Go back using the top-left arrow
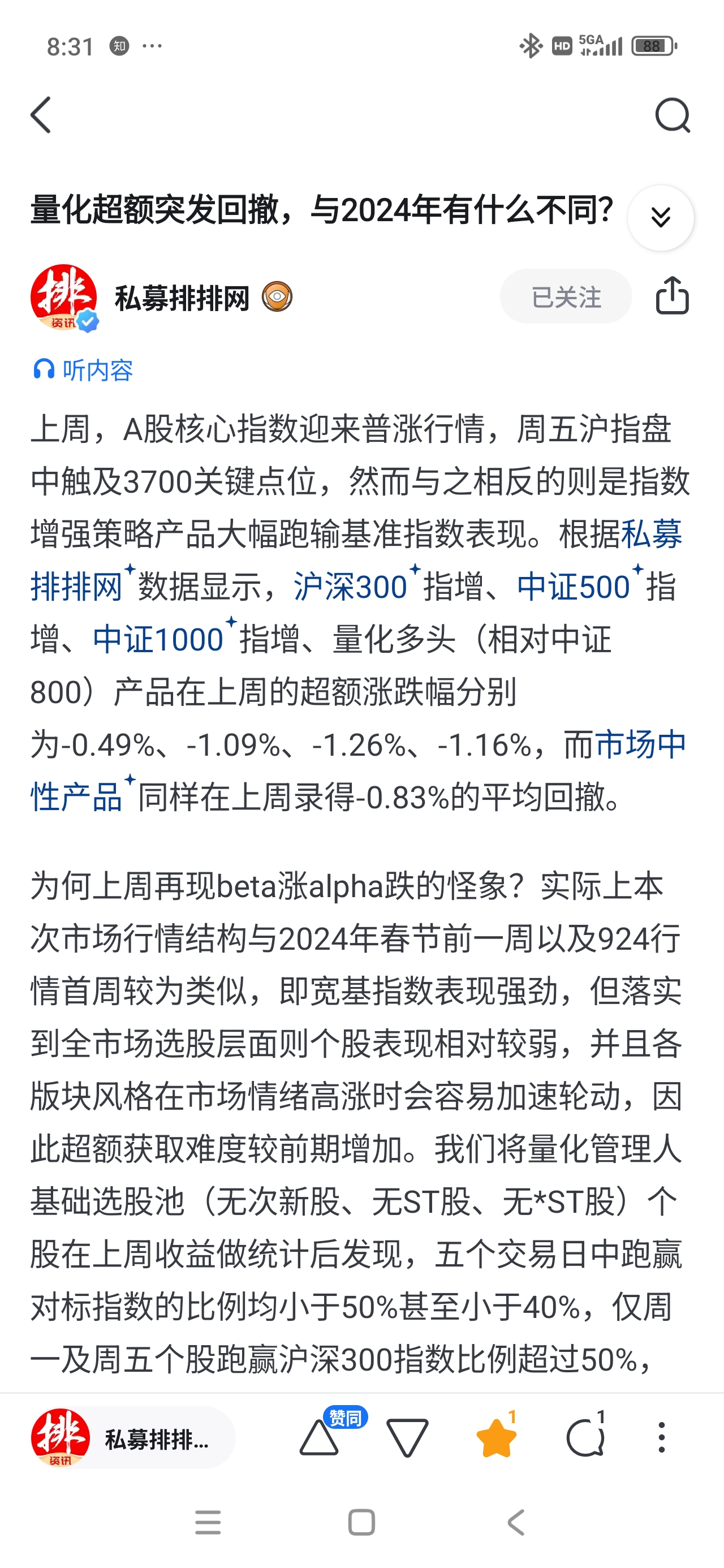 (x=41, y=115)
